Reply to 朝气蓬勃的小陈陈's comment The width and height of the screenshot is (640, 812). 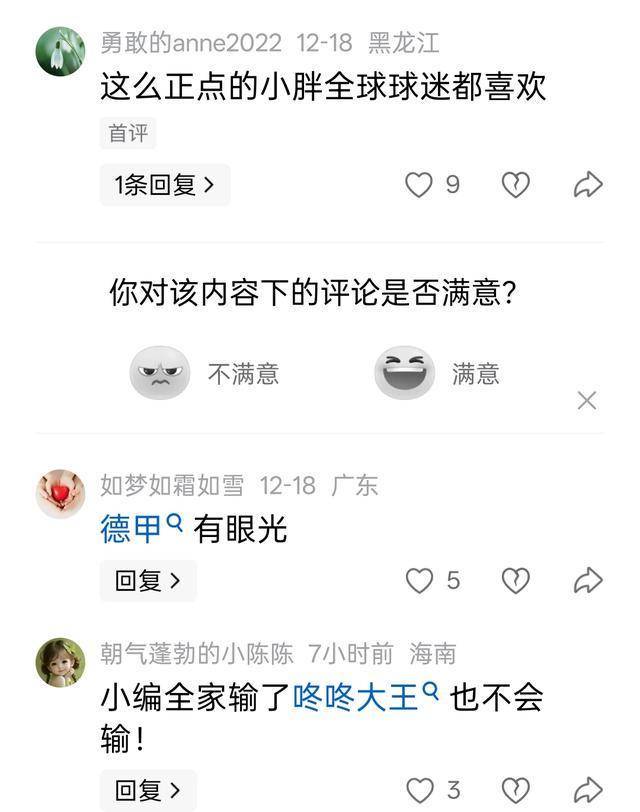tap(148, 790)
